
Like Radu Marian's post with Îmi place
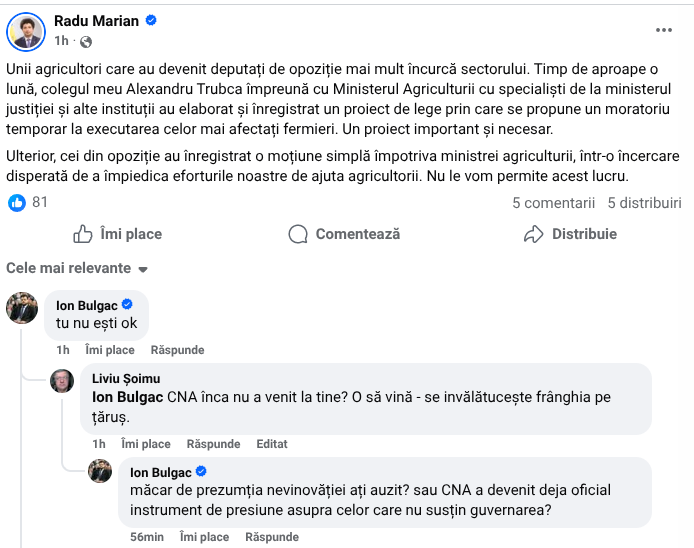click(x=117, y=234)
